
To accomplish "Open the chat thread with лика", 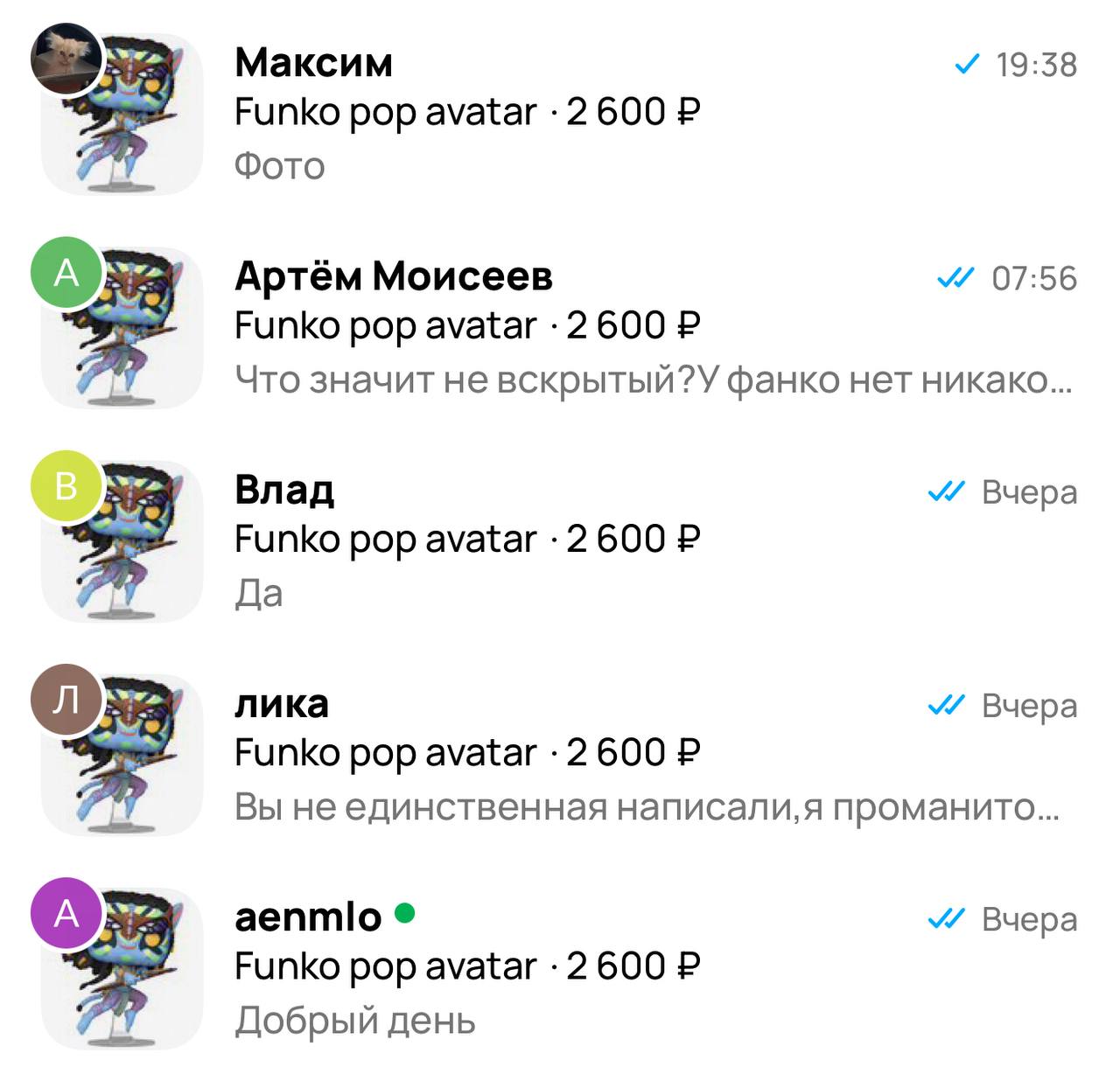I will pyautogui.click(x=560, y=753).
